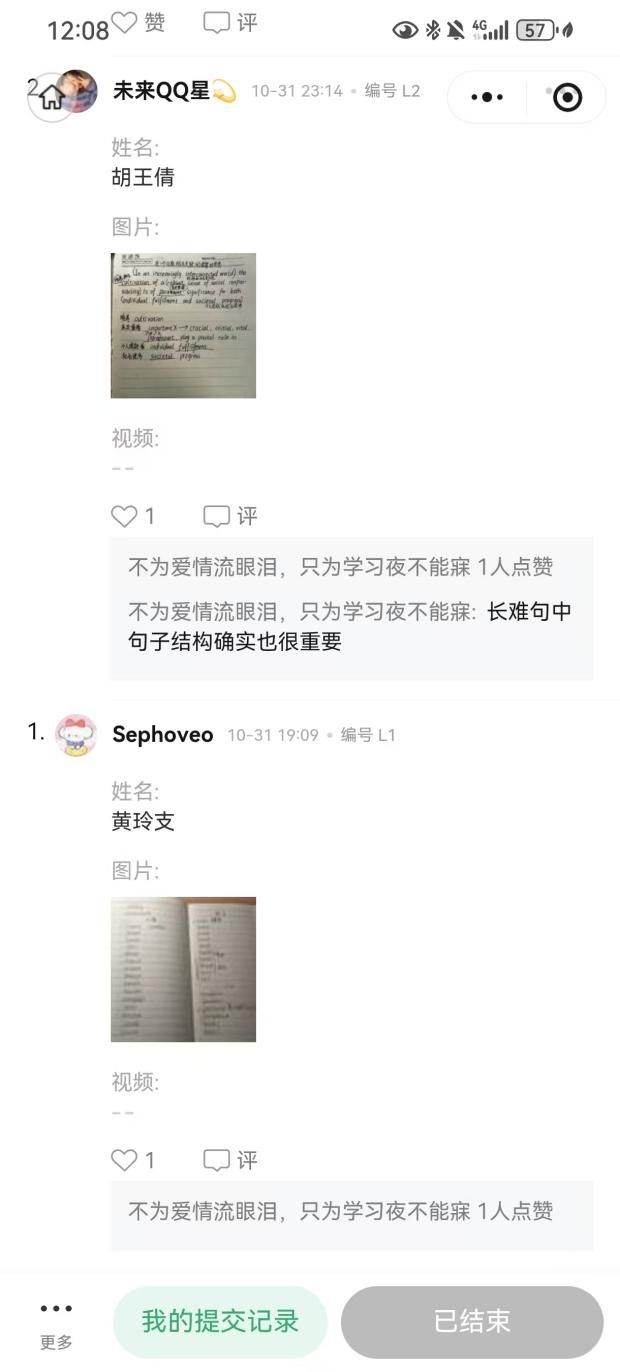Close the mini program via circle icon

pyautogui.click(x=567, y=97)
